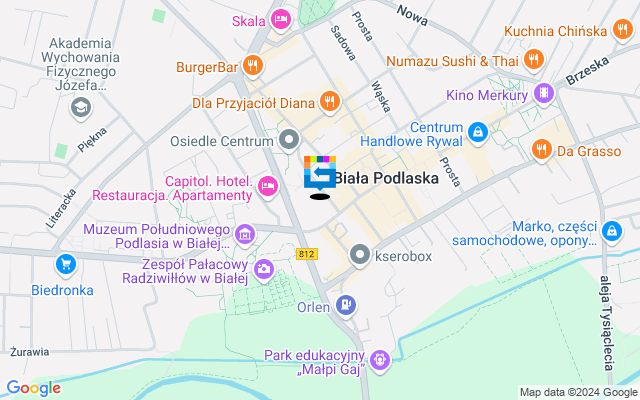The width and height of the screenshot is (640, 400).
Task: Tap the kserobox marker
Action: pyautogui.click(x=360, y=257)
